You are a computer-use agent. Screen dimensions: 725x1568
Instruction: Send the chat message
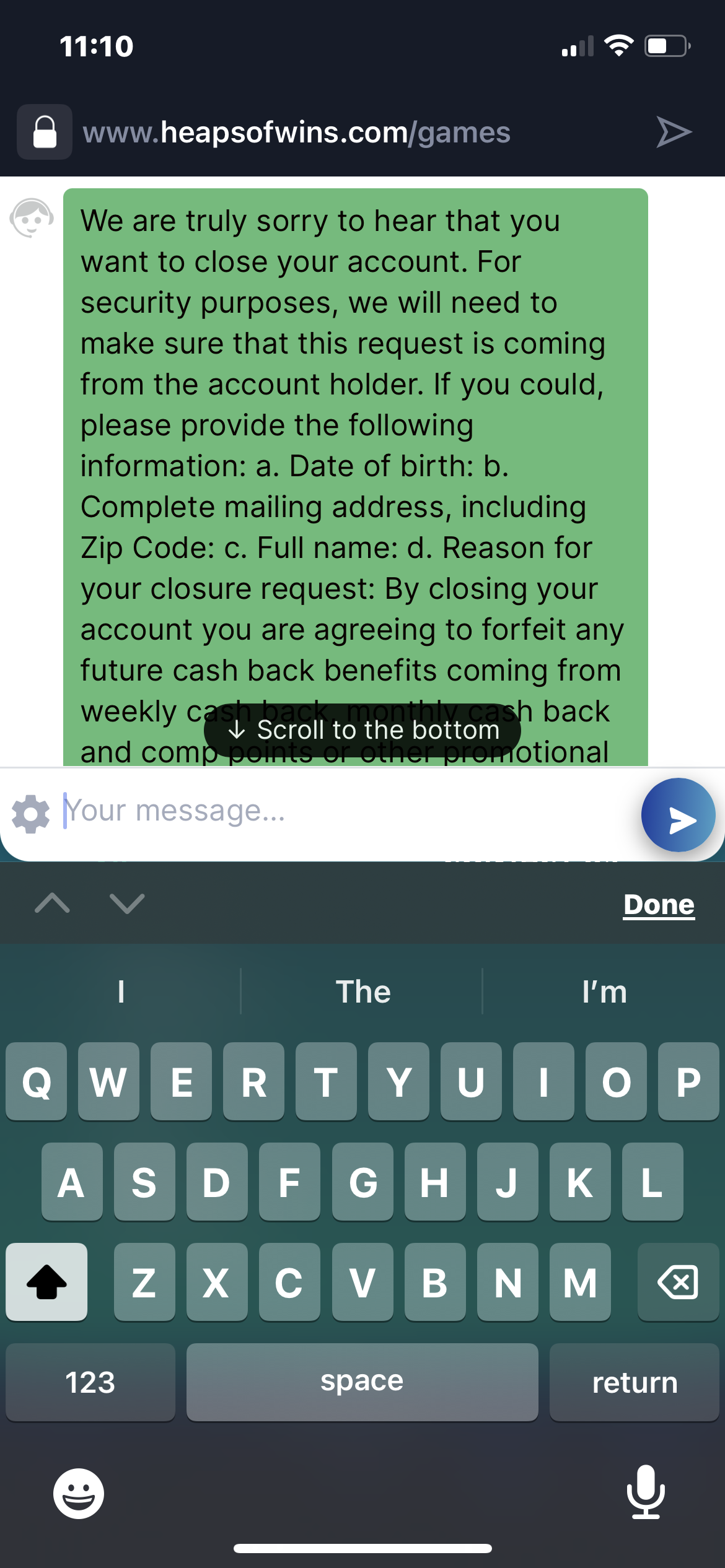click(678, 815)
